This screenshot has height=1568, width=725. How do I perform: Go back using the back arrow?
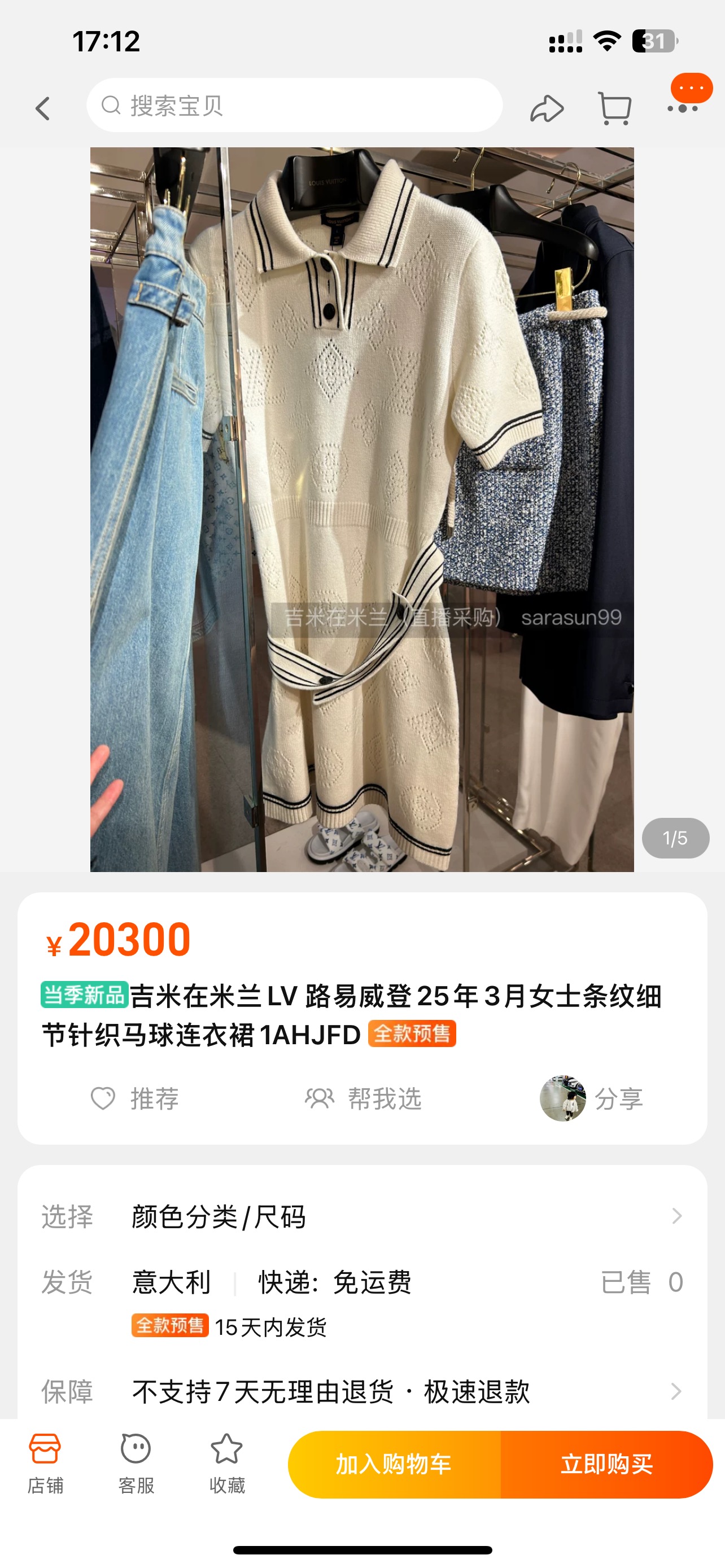pyautogui.click(x=42, y=108)
